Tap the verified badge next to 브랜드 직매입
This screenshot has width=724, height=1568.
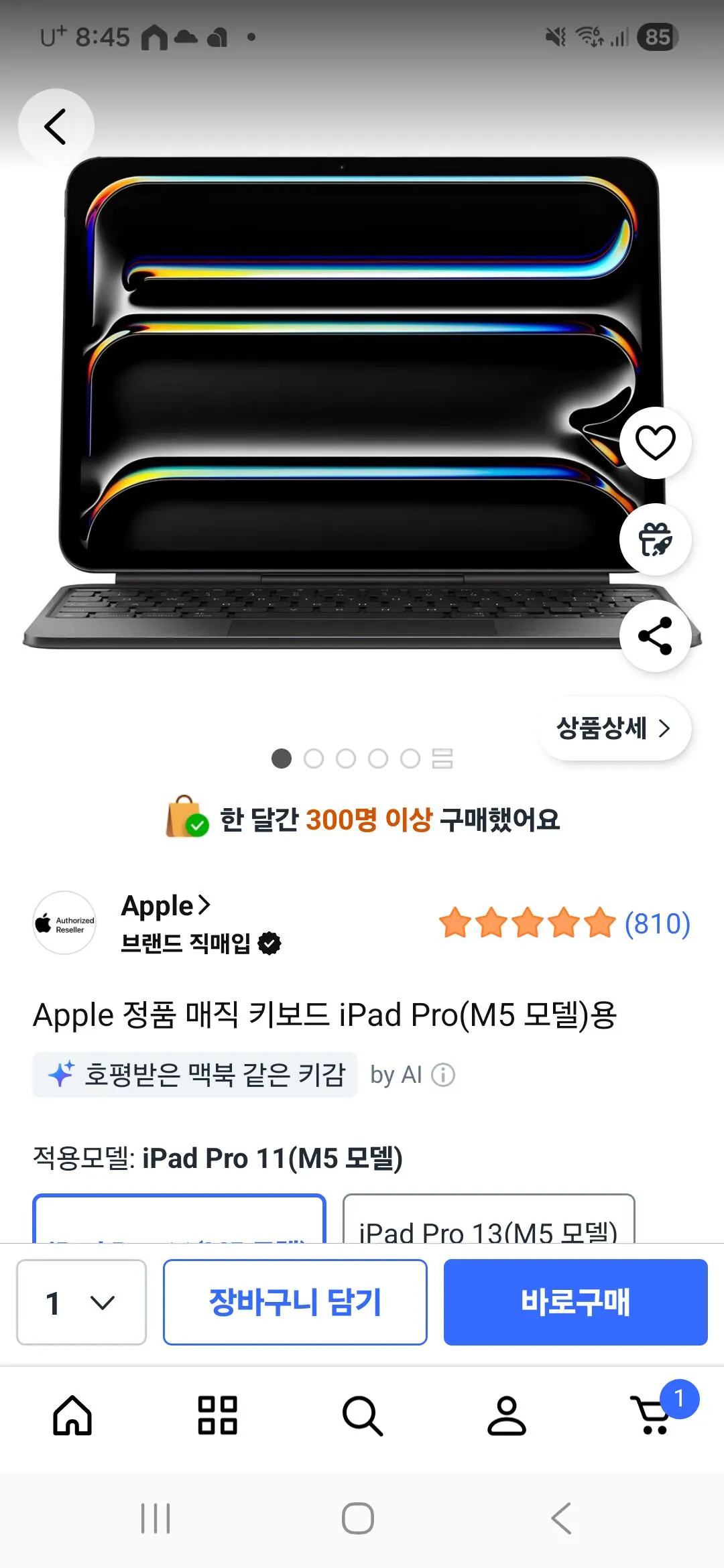pyautogui.click(x=268, y=943)
